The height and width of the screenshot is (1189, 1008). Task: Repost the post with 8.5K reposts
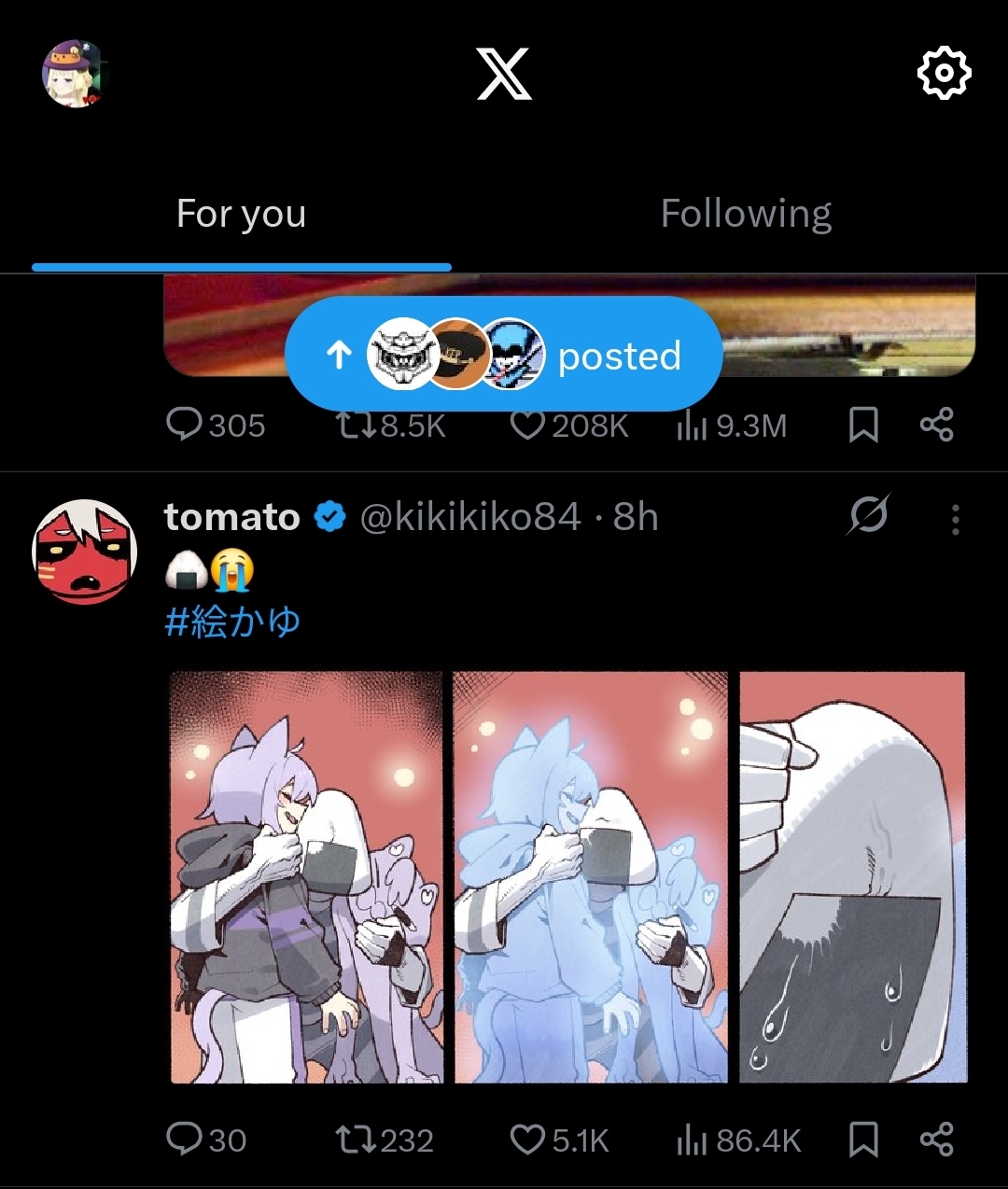(356, 426)
